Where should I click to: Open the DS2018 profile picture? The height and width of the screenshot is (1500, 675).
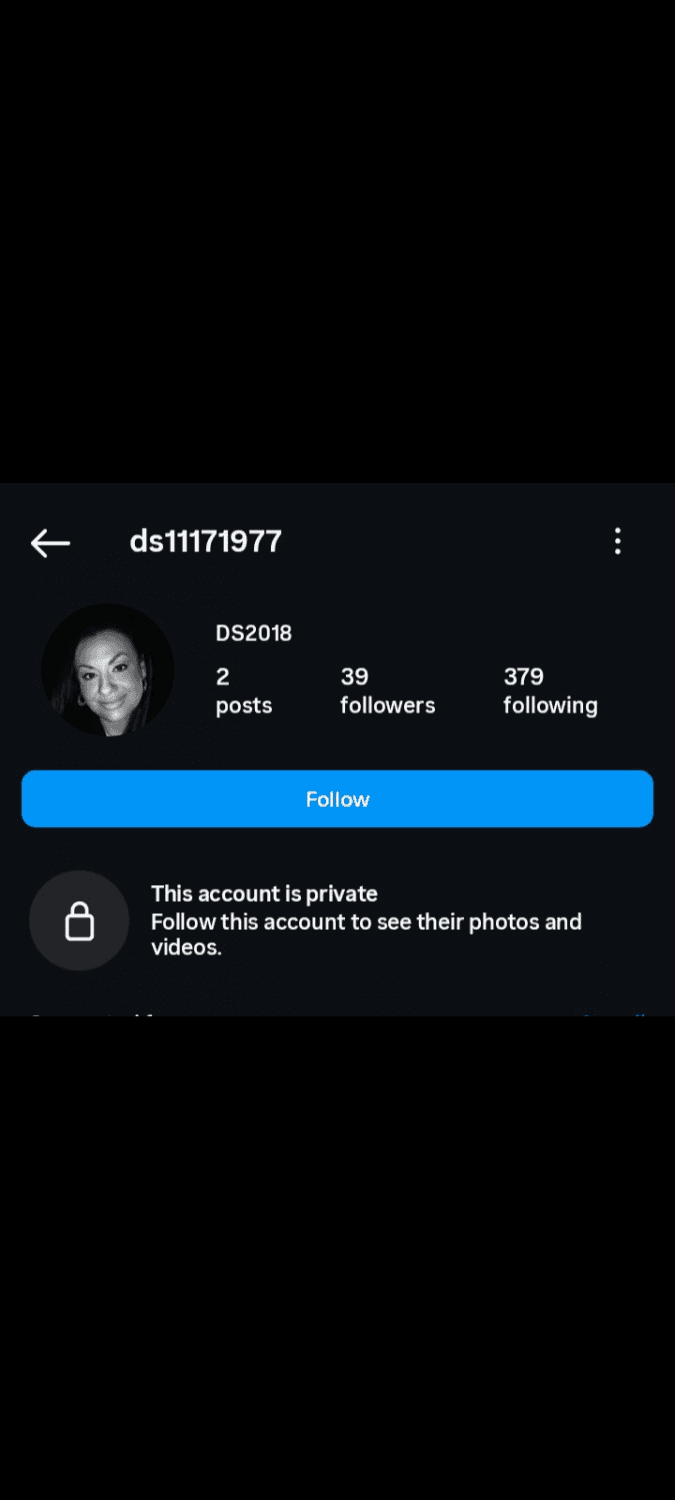[107, 670]
